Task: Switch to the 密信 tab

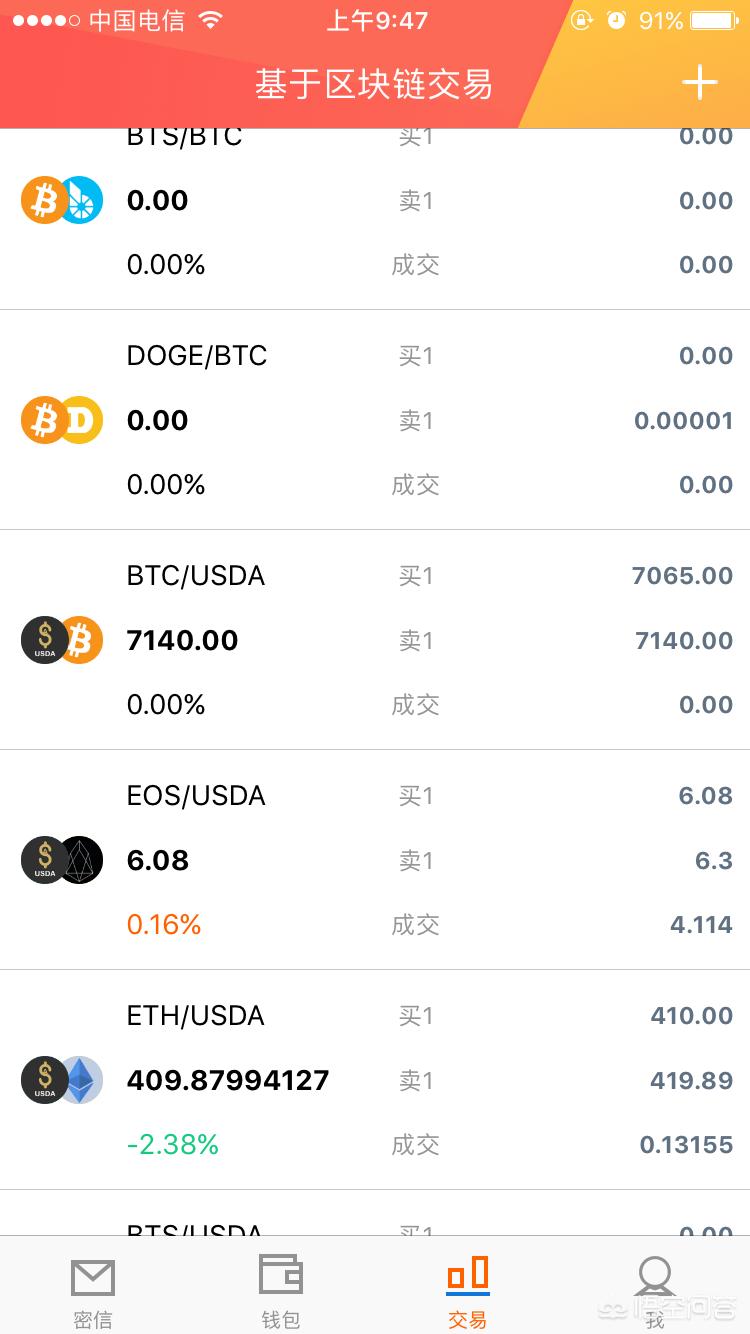Action: 93,1292
